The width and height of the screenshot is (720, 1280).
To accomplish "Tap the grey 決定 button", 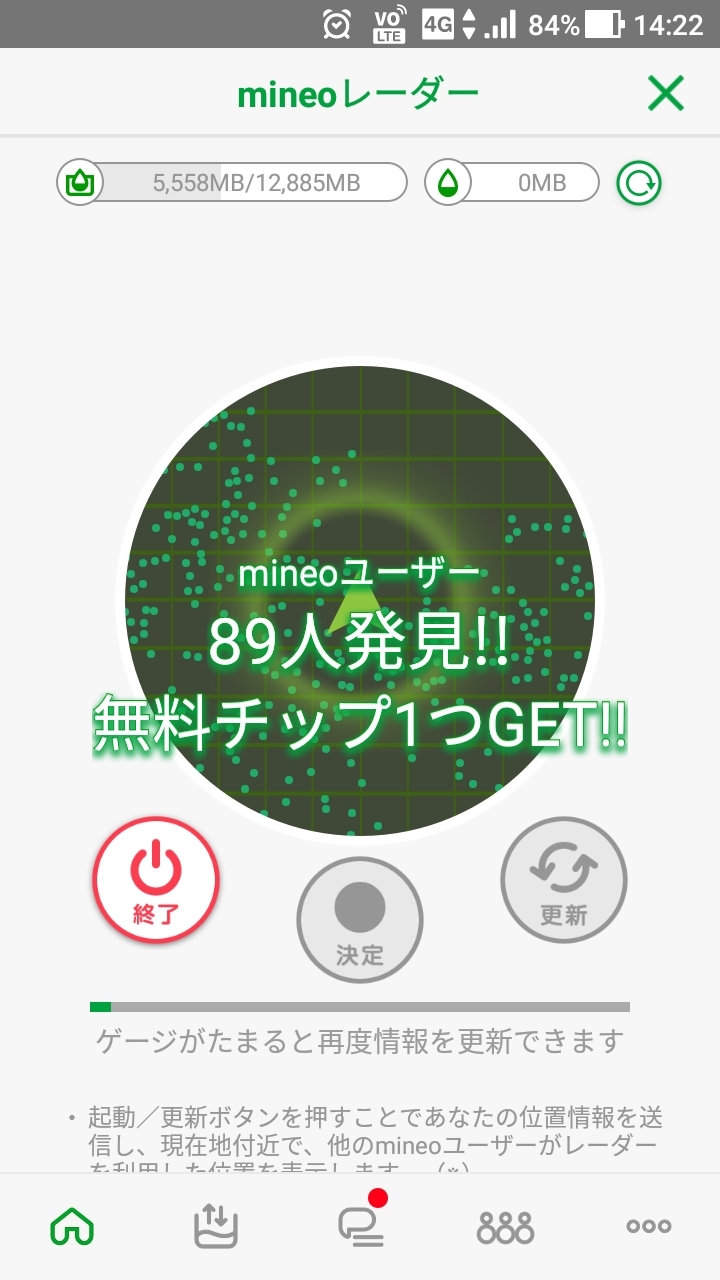I will click(360, 920).
